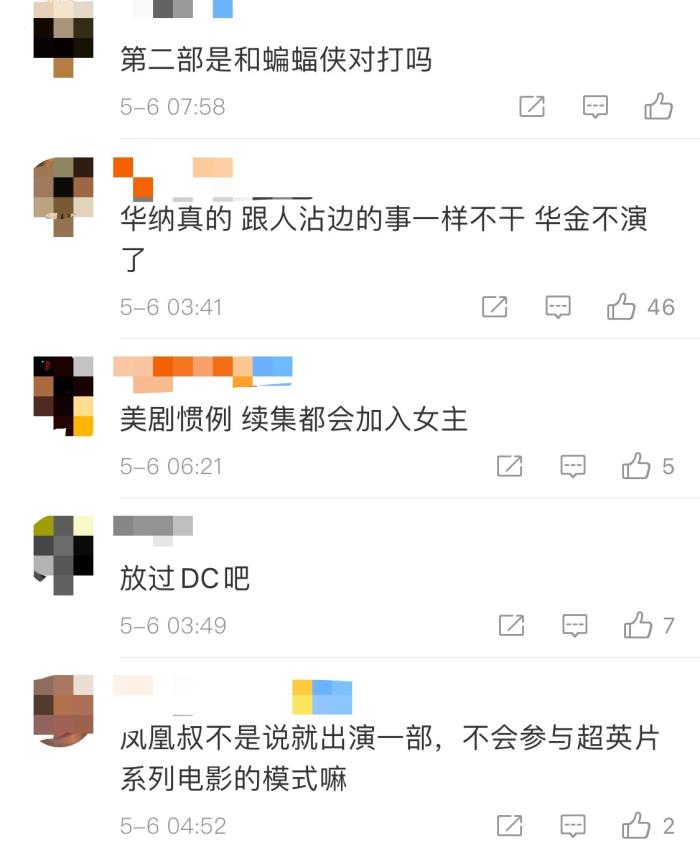The image size is (700, 848).
Task: Reply to the 蝙蝠侠对打 comment
Action: pos(595,106)
